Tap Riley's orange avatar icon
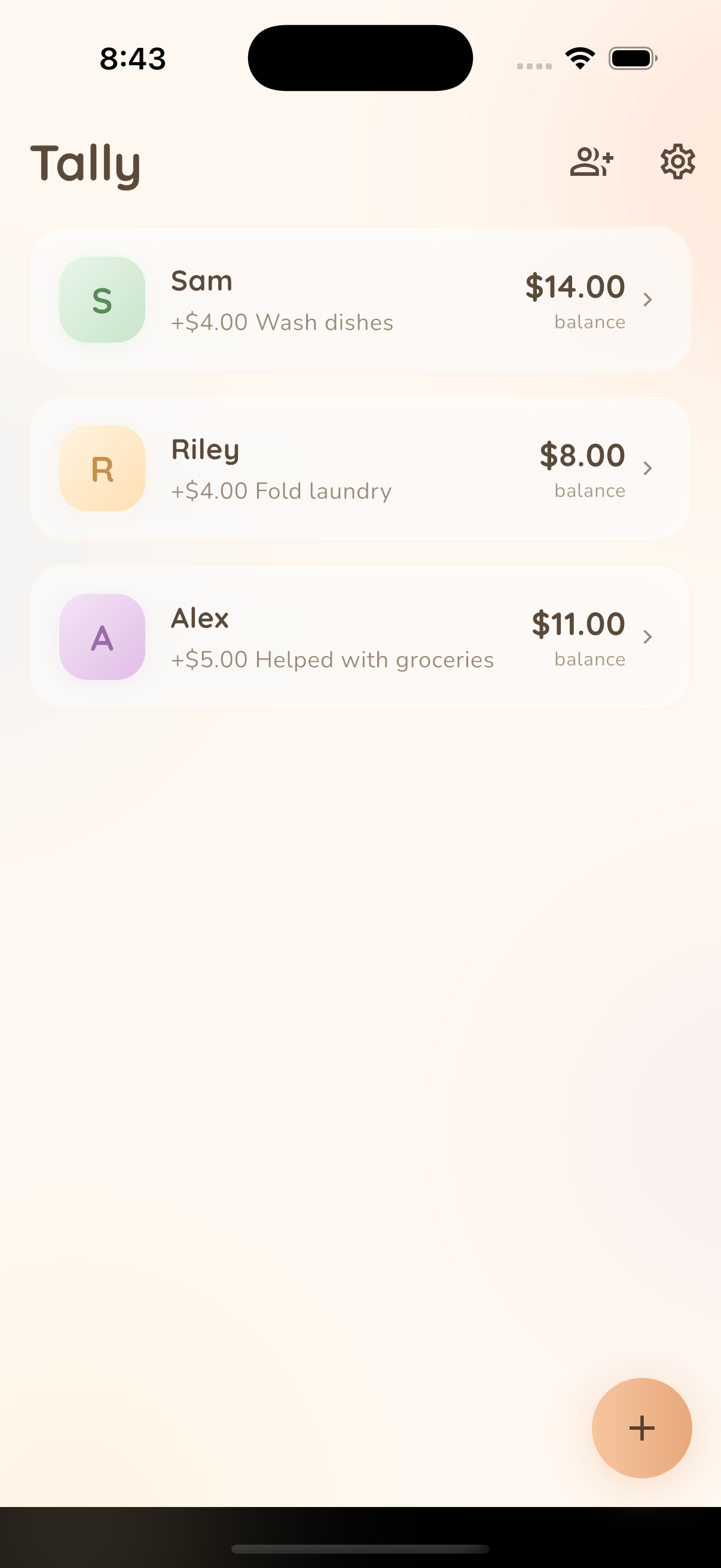This screenshot has height=1568, width=721. click(x=102, y=468)
